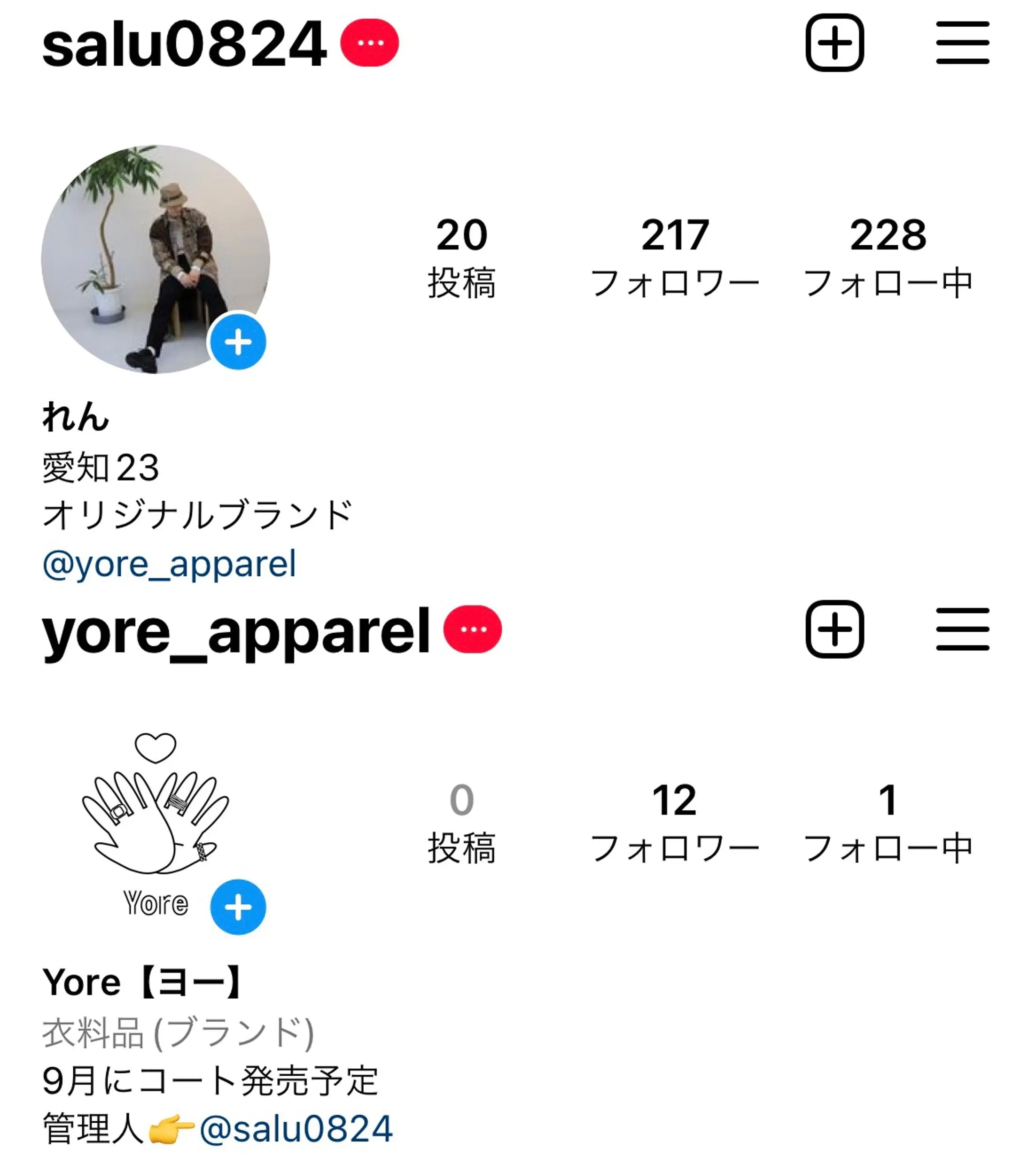Viewport: 1036px width, 1165px height.
Task: Open the hamburger menu on salu0824's profile
Action: [x=962, y=43]
